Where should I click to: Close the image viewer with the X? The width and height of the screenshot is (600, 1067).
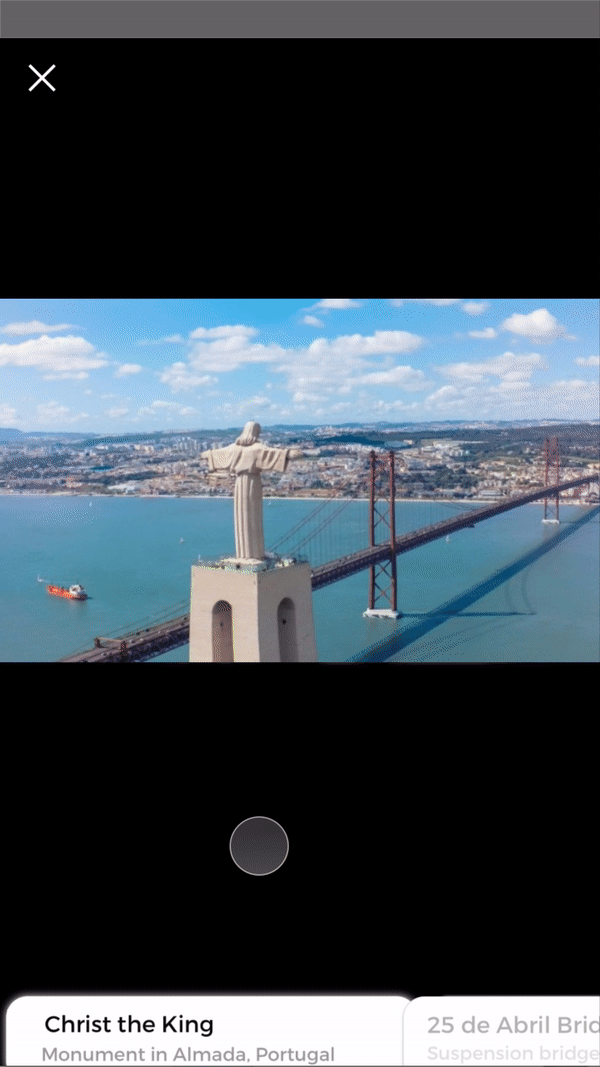click(41, 78)
